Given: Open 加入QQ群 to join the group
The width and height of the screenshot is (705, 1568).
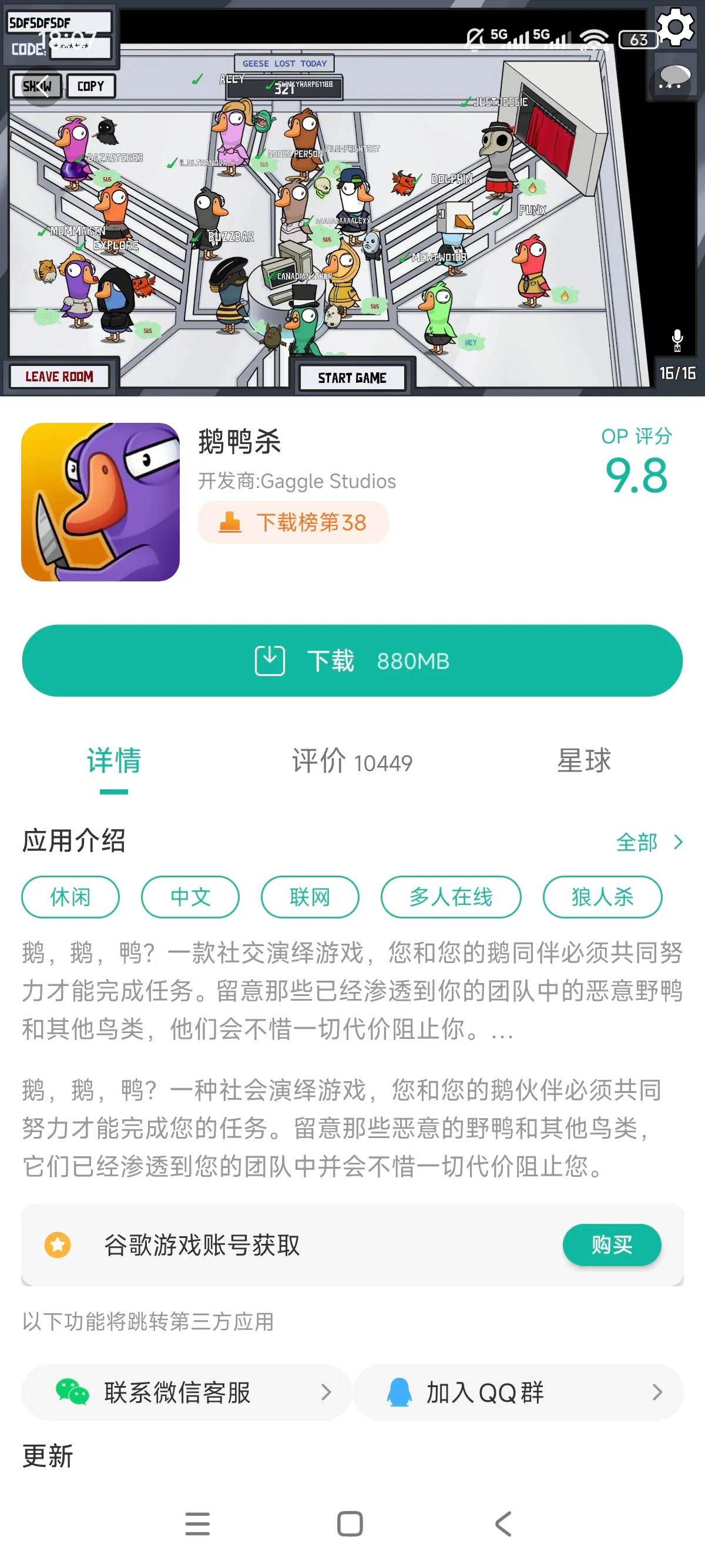Looking at the screenshot, I should (518, 1392).
